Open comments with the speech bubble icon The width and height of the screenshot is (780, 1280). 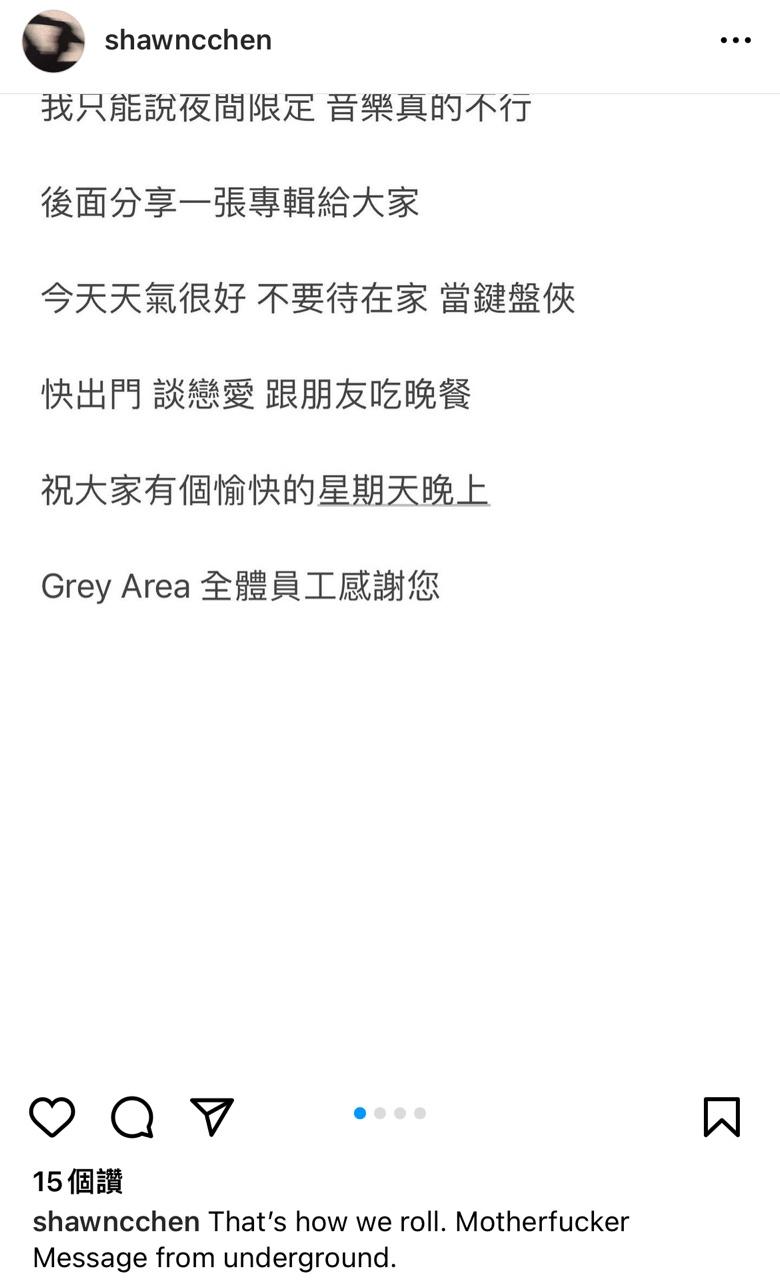coord(132,1116)
